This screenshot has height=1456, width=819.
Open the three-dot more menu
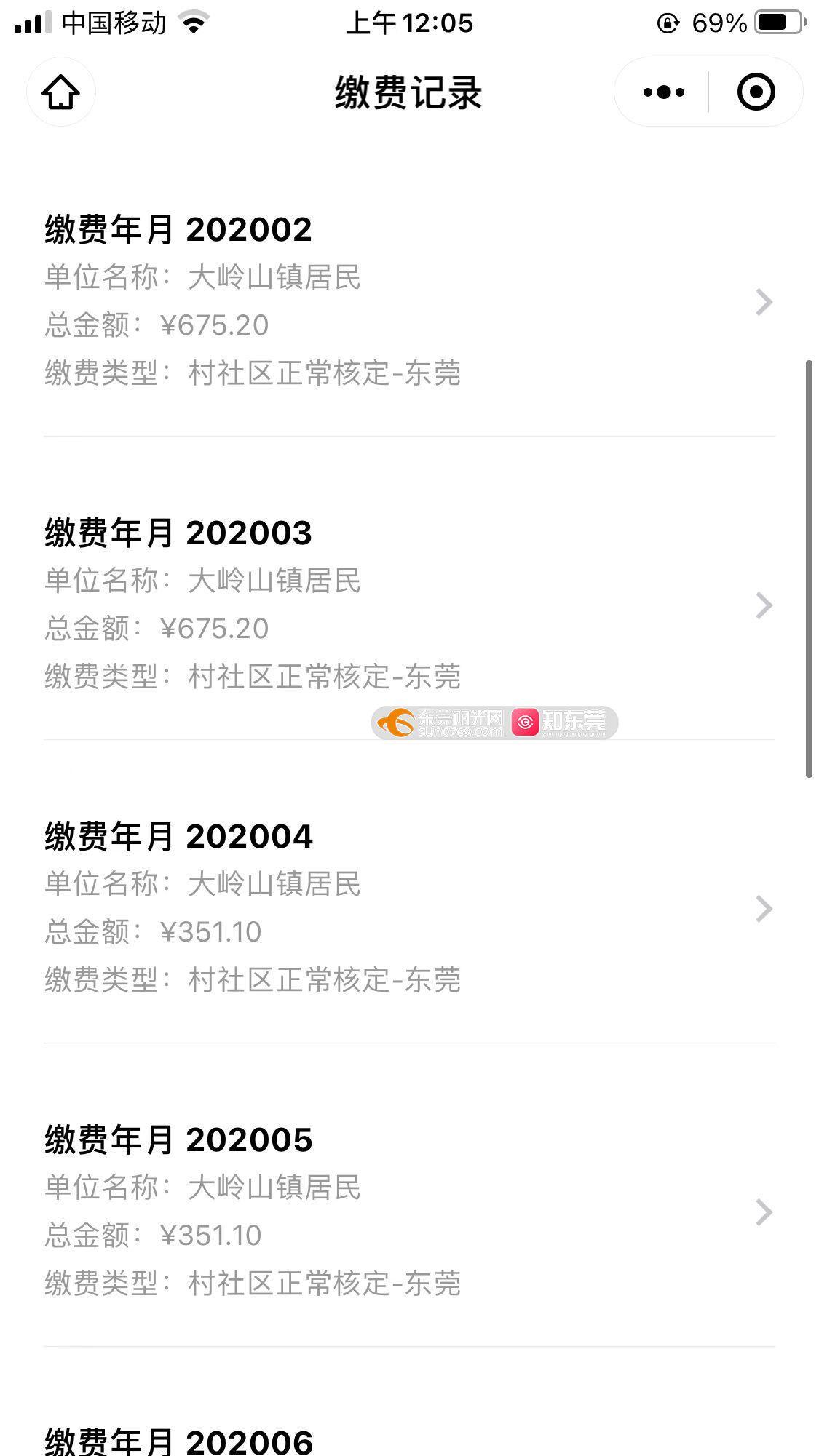coord(663,92)
